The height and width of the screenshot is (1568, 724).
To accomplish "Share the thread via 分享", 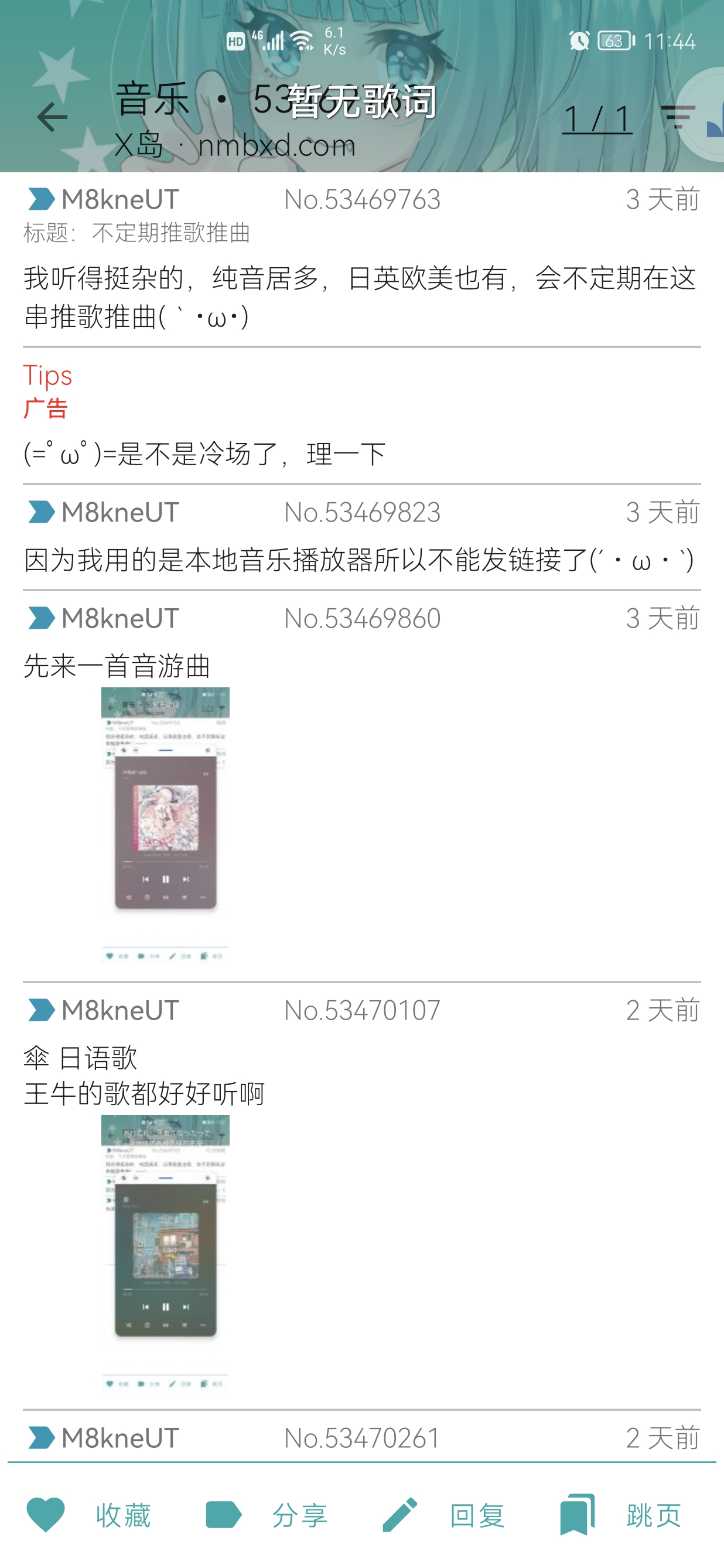I will (267, 1515).
